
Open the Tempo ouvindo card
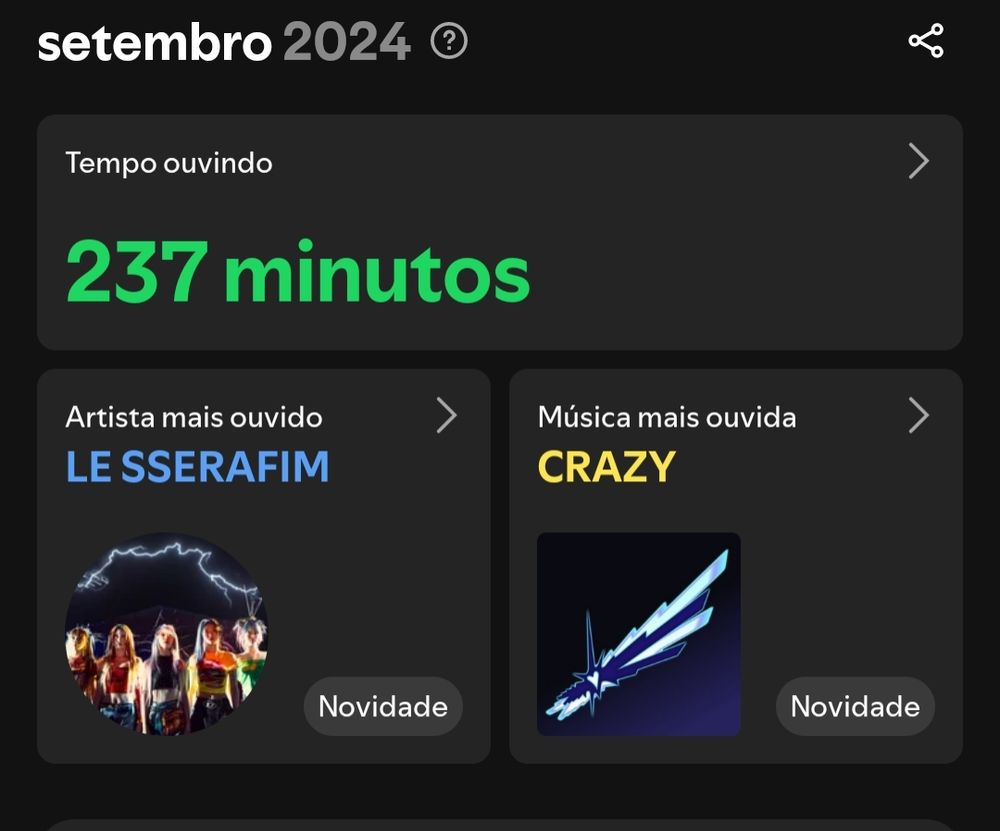coord(500,232)
